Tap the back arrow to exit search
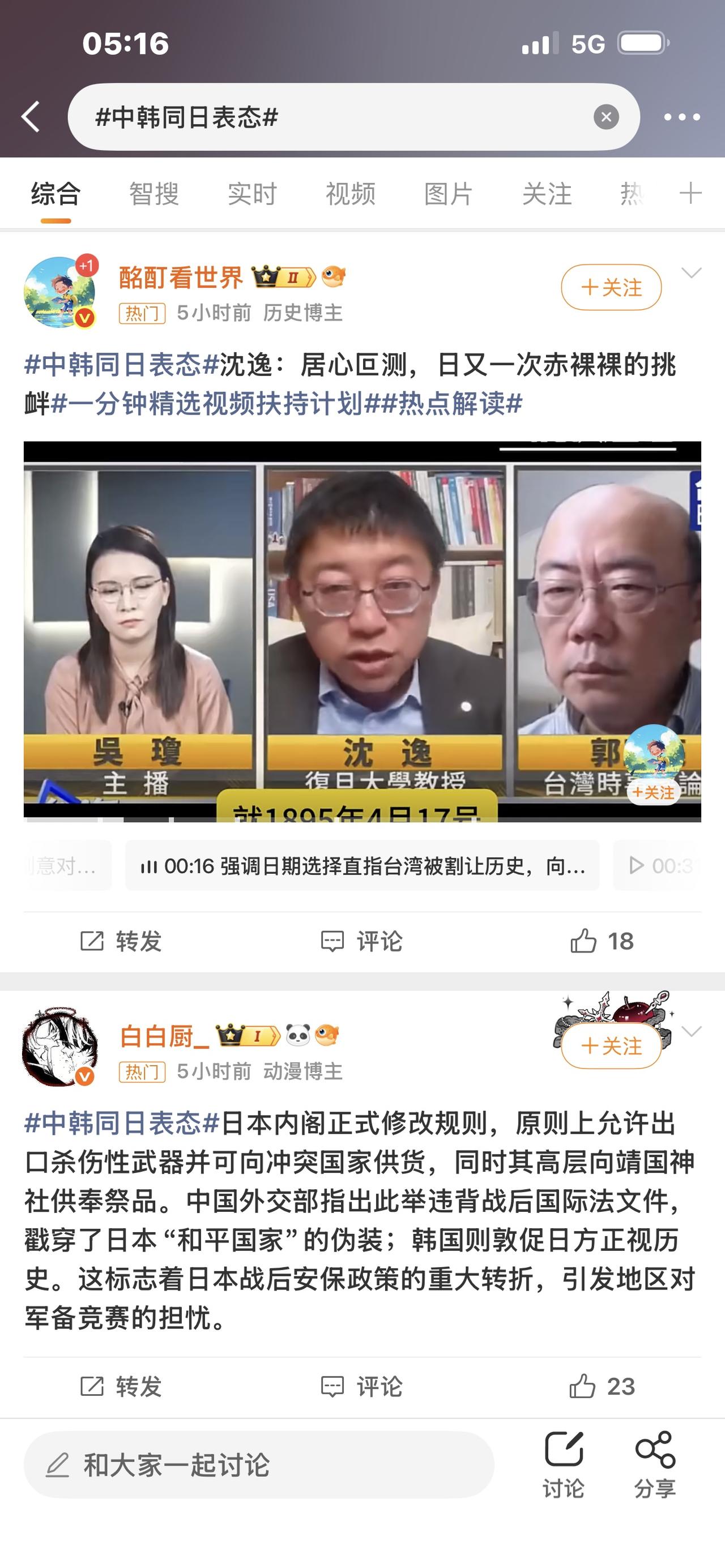The width and height of the screenshot is (725, 1568). [29, 117]
